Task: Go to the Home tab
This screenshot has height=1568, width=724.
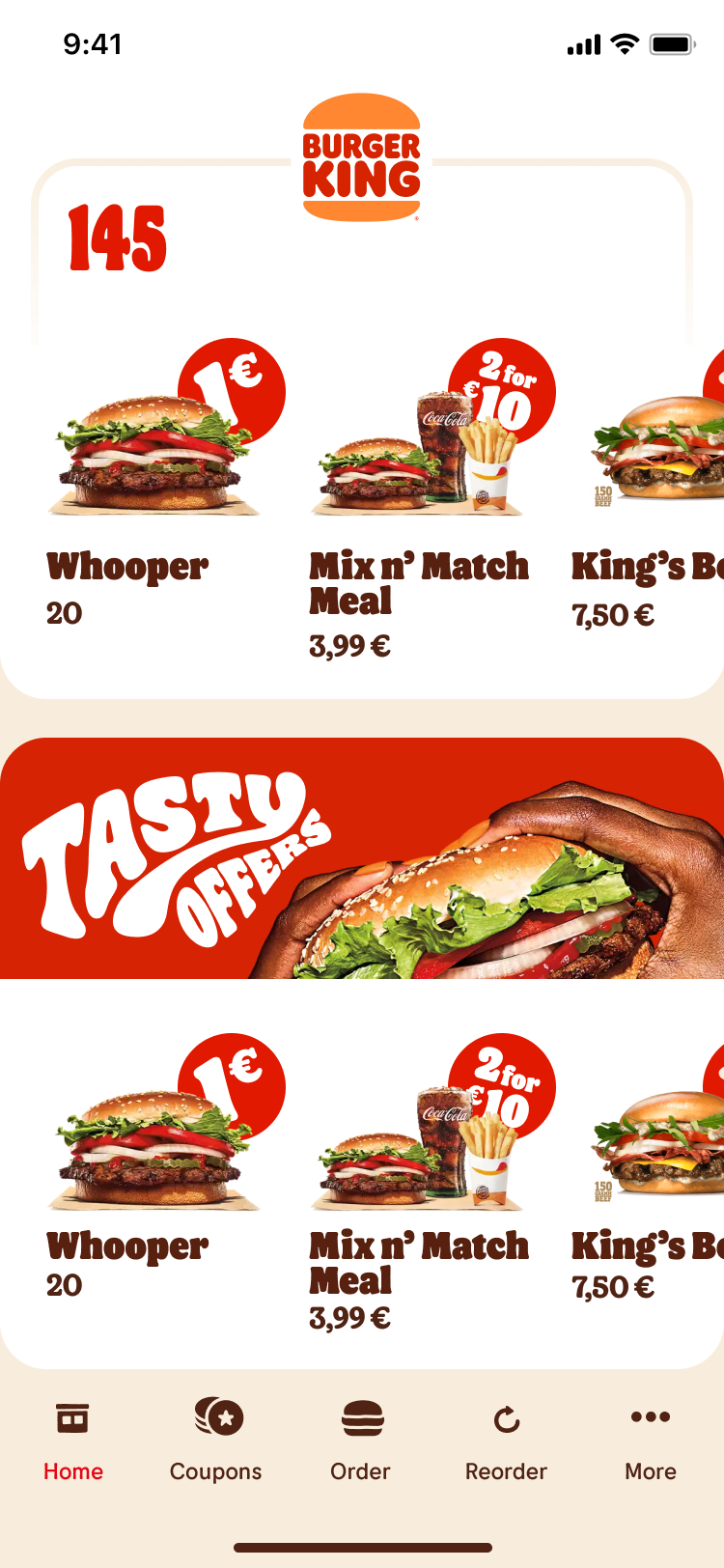Action: (73, 1441)
